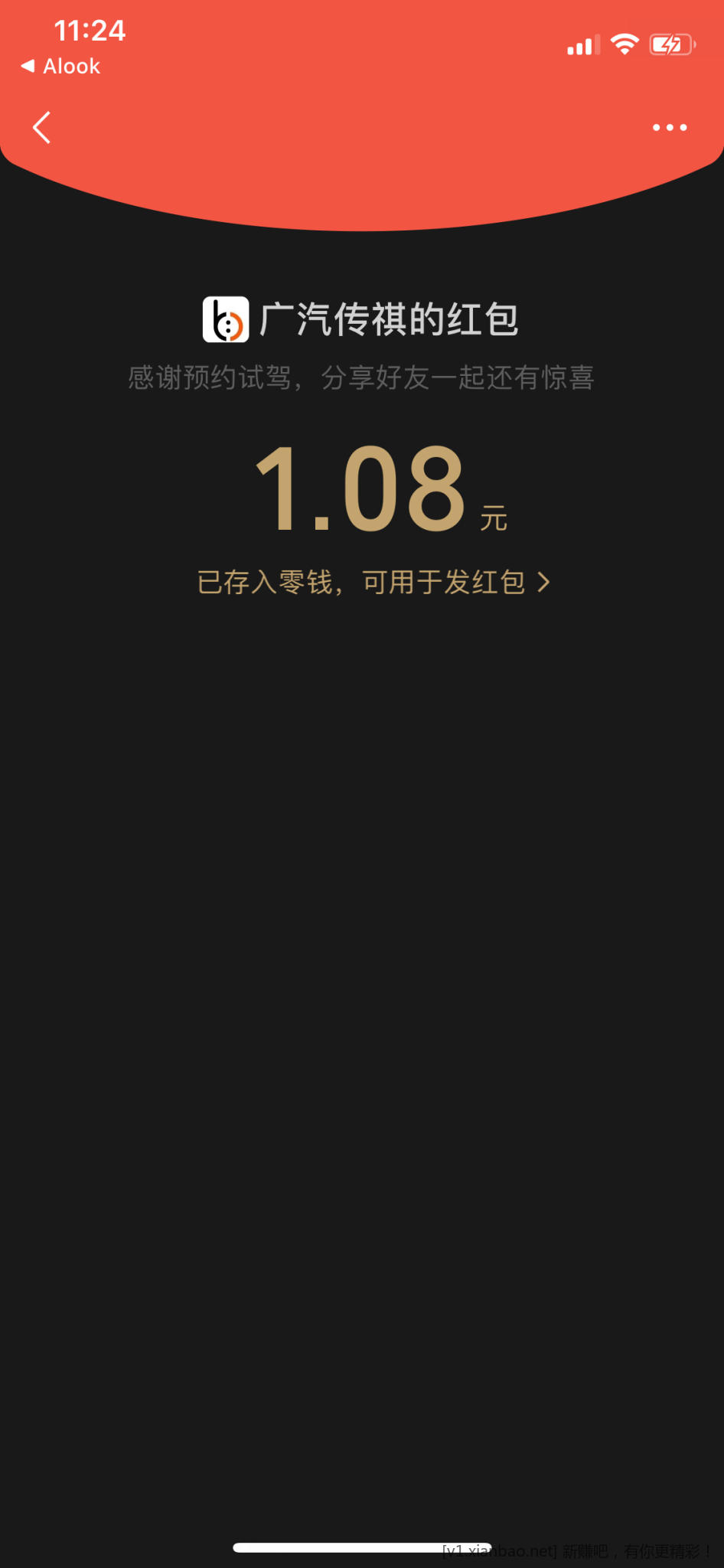
Task: Open the 已存入零钱，可用于发红包 link
Action: (x=373, y=583)
